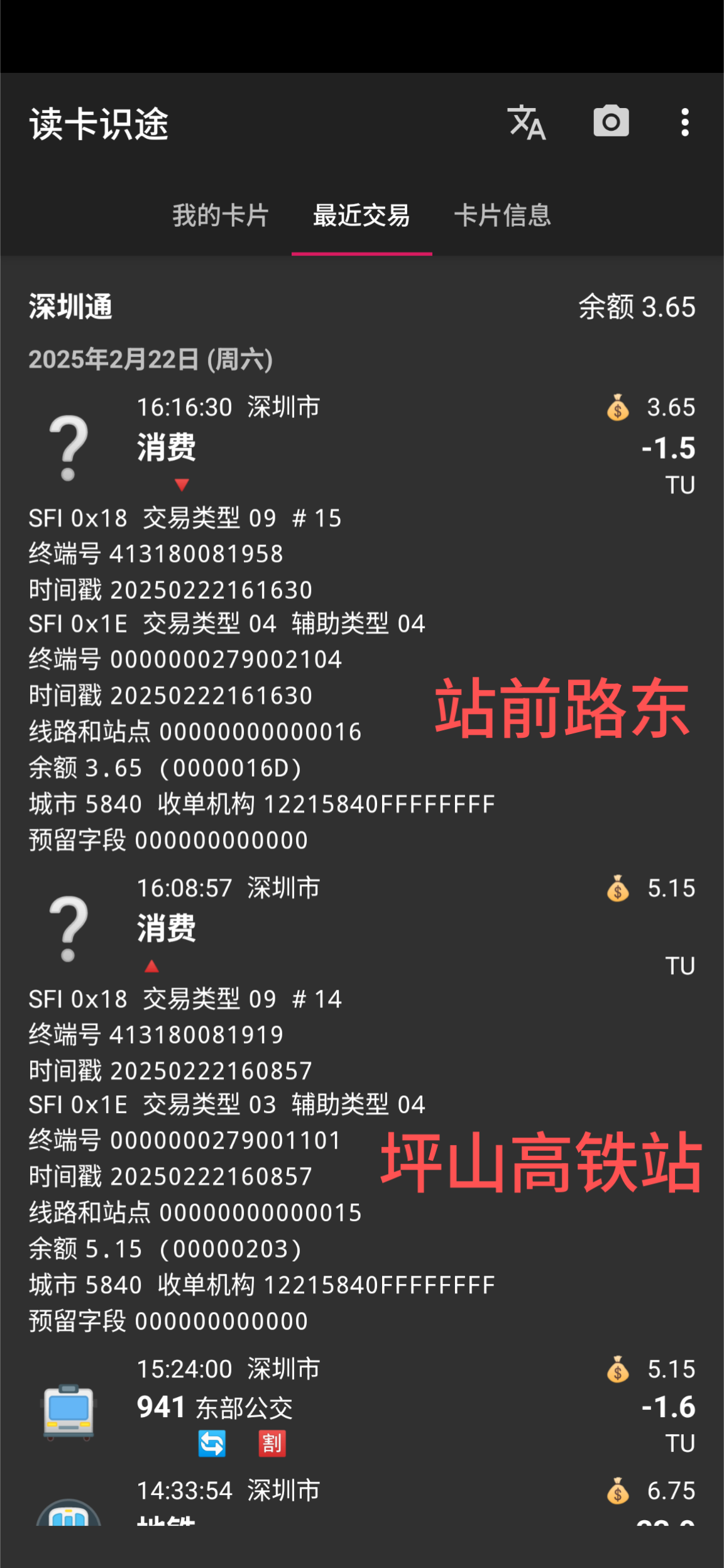Switch to the 卡片信息 tab
Screen dimensions: 724x1568
pos(502,216)
